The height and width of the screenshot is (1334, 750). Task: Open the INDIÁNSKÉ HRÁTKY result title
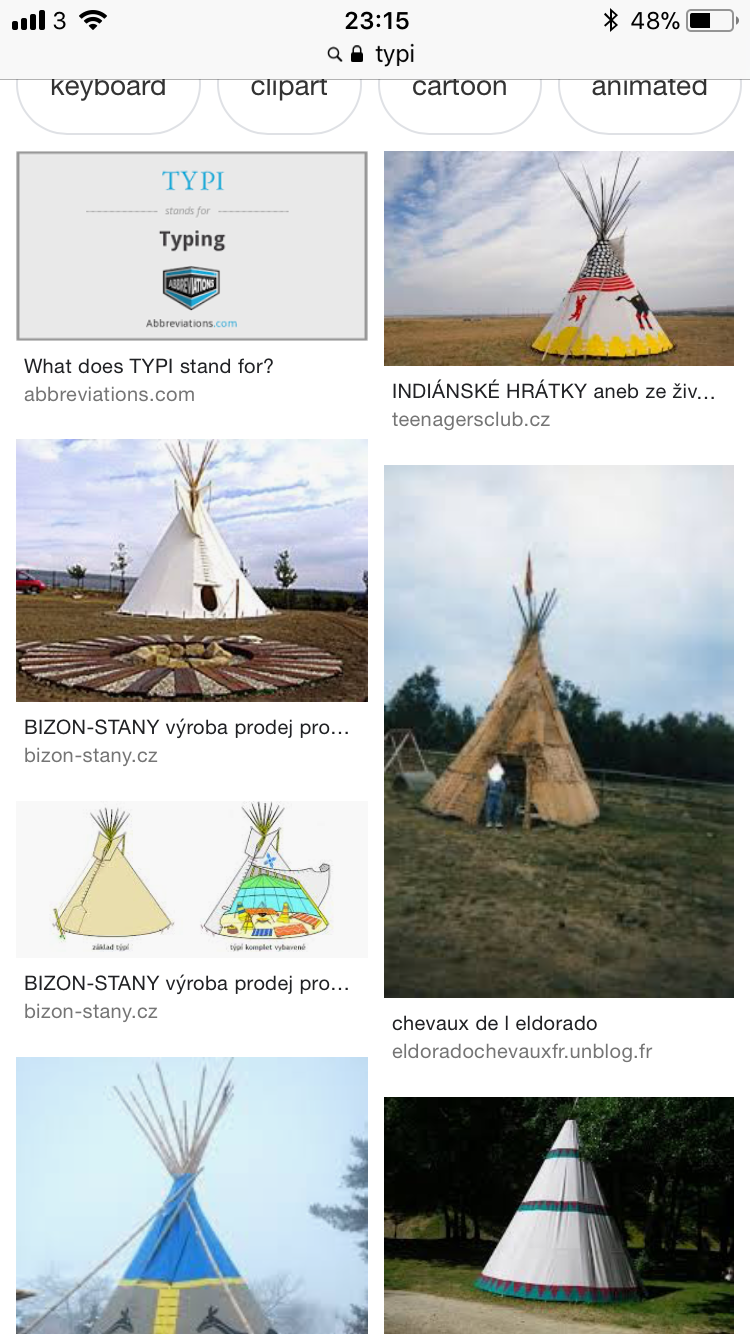[x=554, y=392]
